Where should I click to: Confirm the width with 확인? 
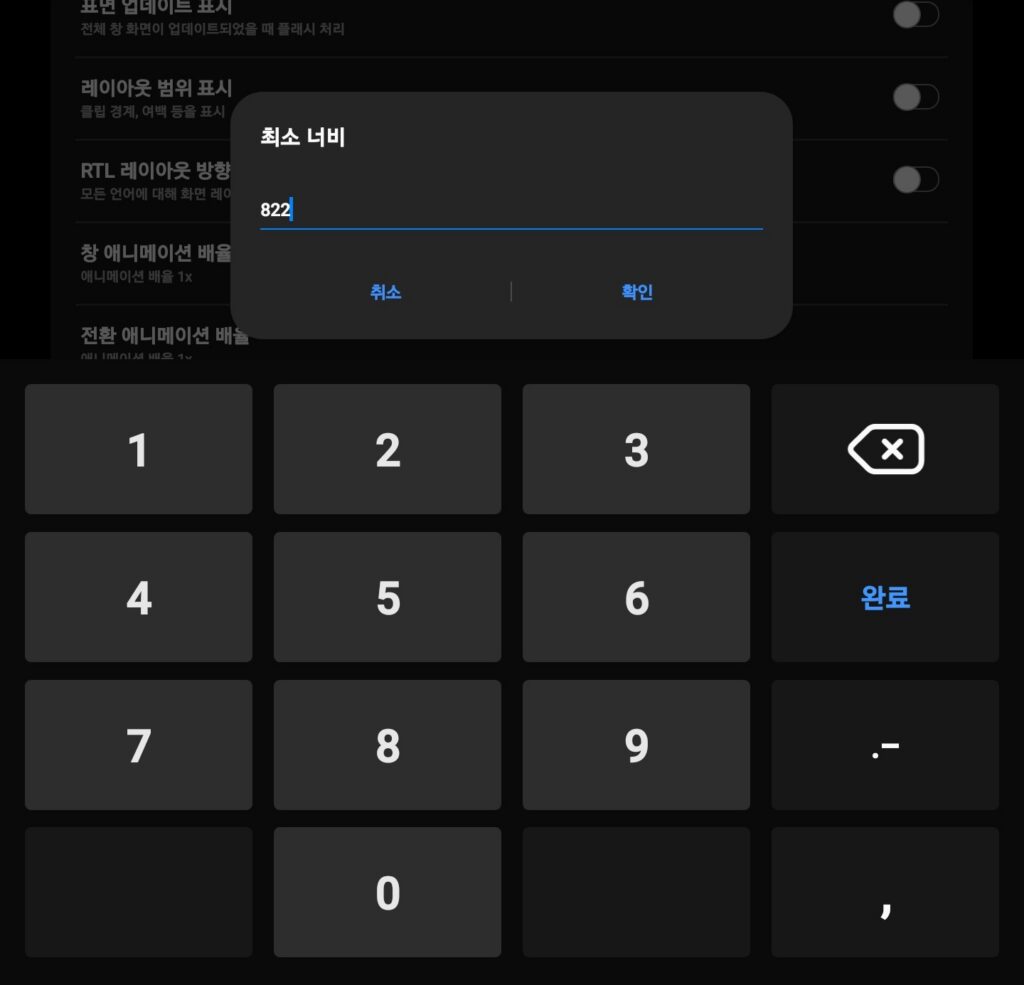coord(637,292)
